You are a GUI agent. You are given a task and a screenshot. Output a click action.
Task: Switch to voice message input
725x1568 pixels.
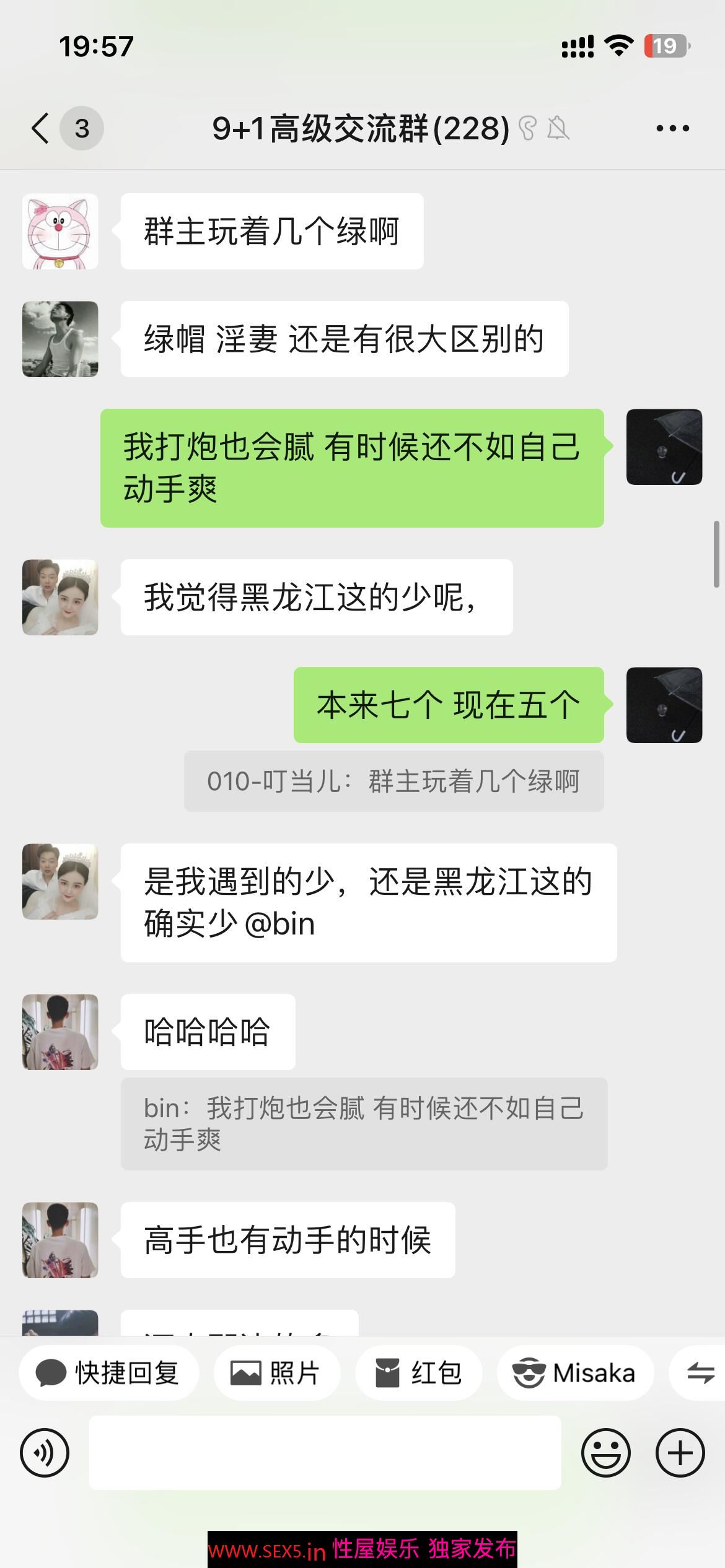pos(45,1452)
